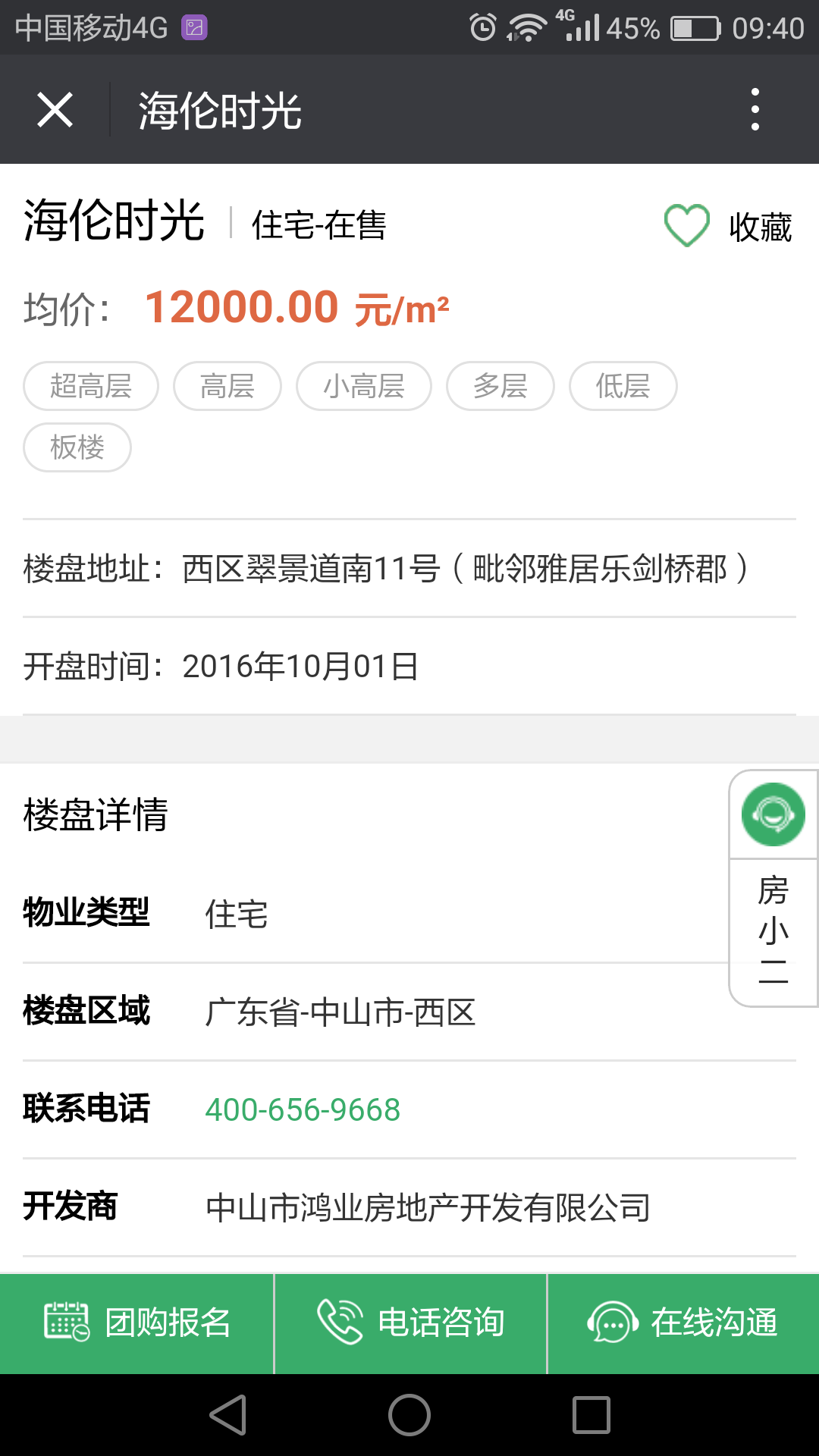Select the 高层 tag
This screenshot has width=819, height=1456.
click(x=227, y=386)
